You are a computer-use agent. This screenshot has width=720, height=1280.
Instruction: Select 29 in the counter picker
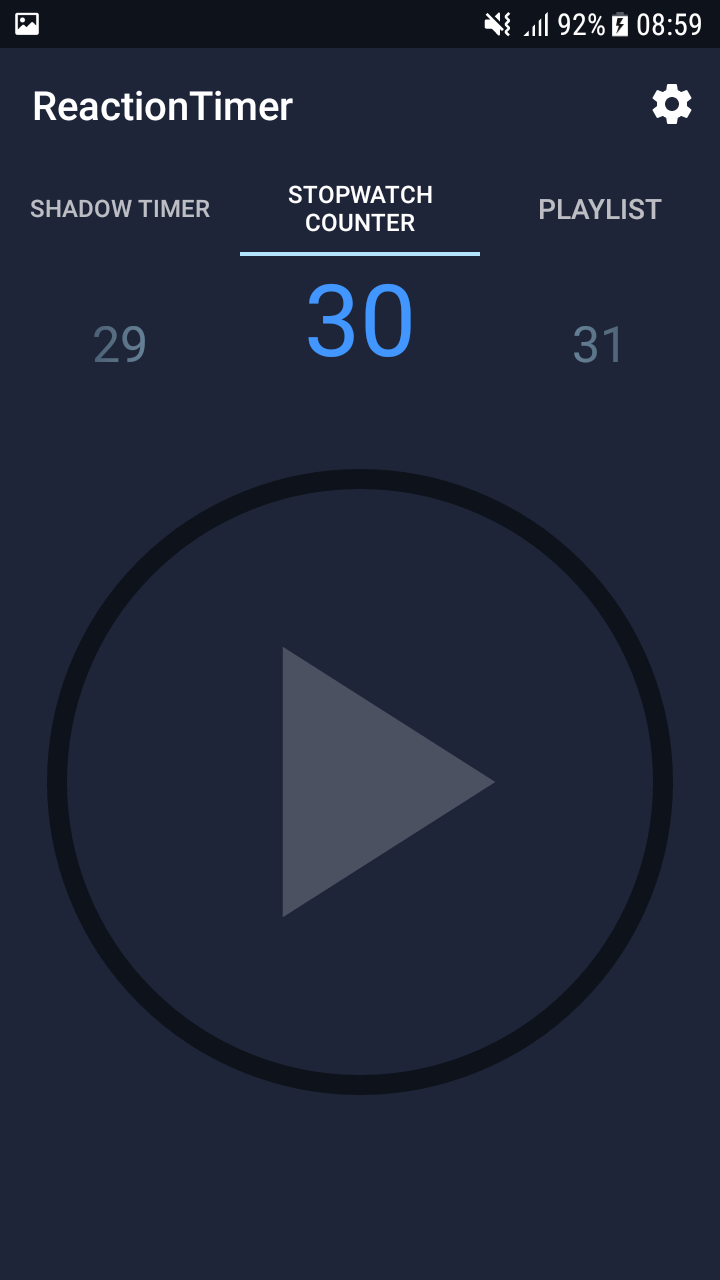[x=119, y=344]
